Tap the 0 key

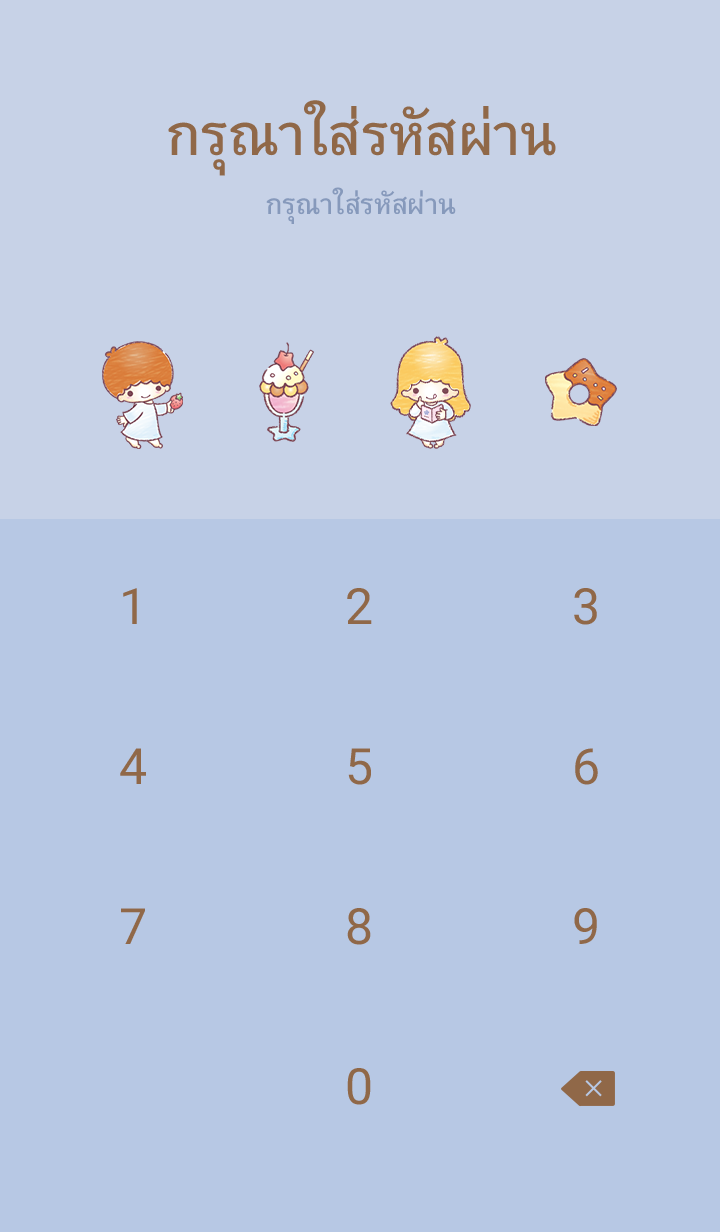359,1087
